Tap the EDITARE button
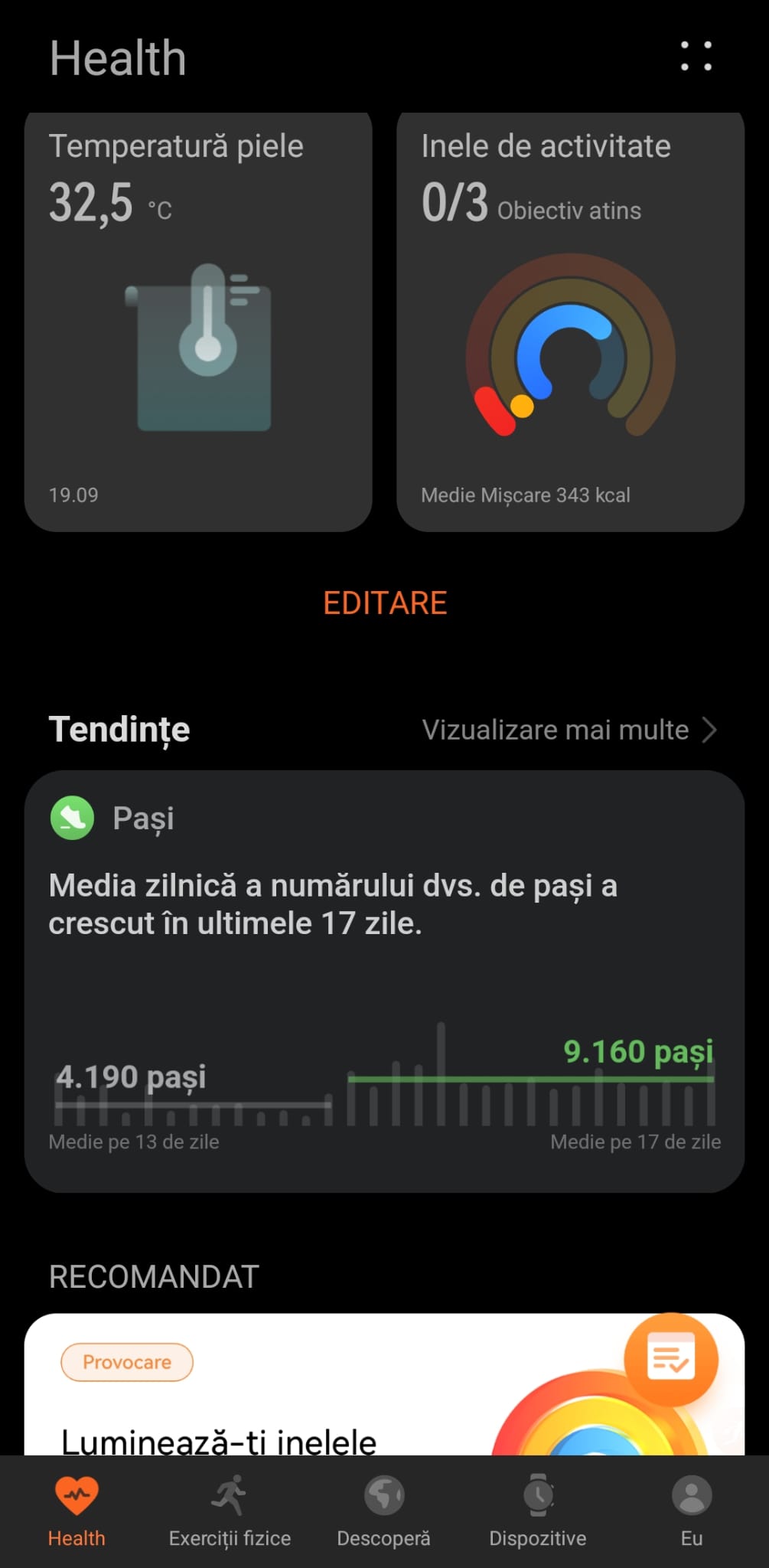This screenshot has width=769, height=1568. coord(385,603)
